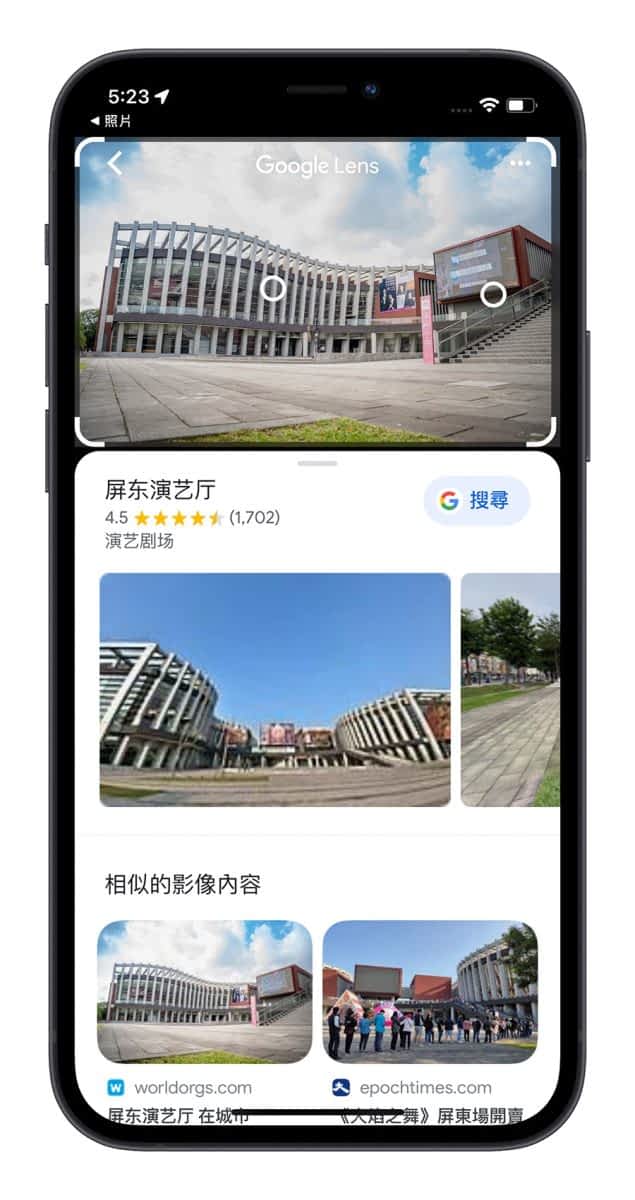The image size is (635, 1200).
Task: Open the partially visible tree-lined walkway photo
Action: coord(510,689)
